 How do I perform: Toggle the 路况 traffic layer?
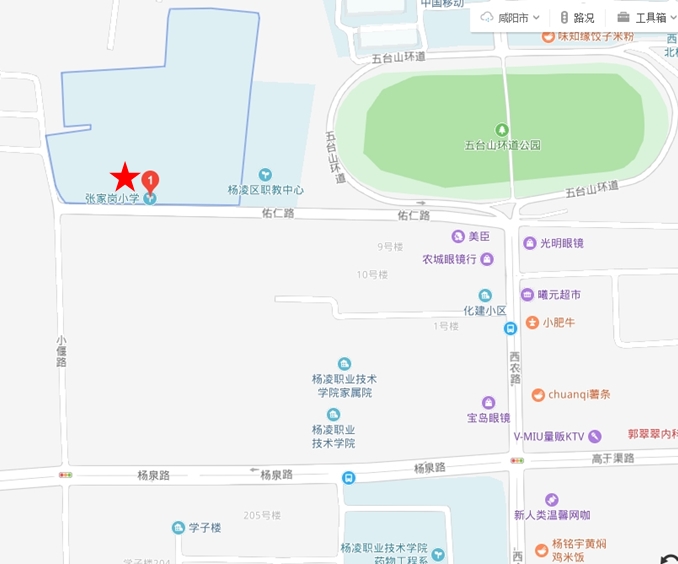[x=577, y=17]
